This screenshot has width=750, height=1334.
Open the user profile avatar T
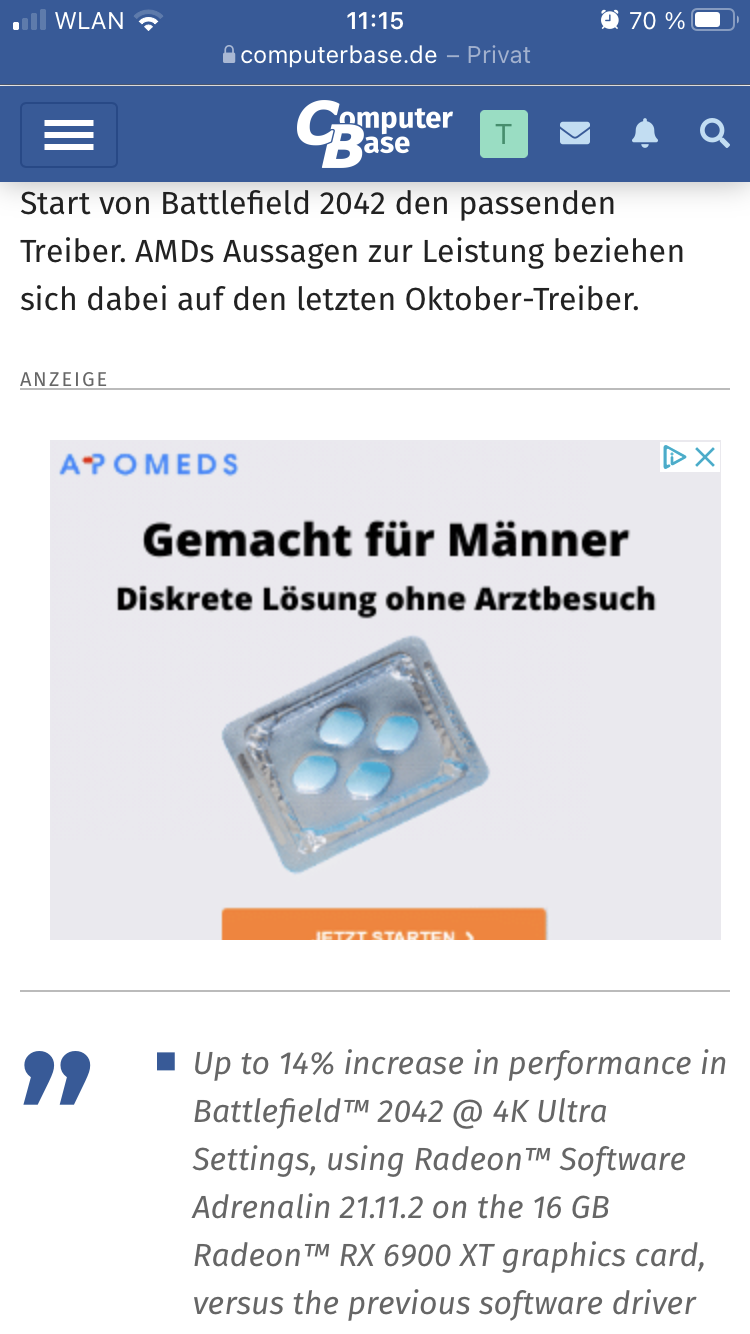(504, 134)
